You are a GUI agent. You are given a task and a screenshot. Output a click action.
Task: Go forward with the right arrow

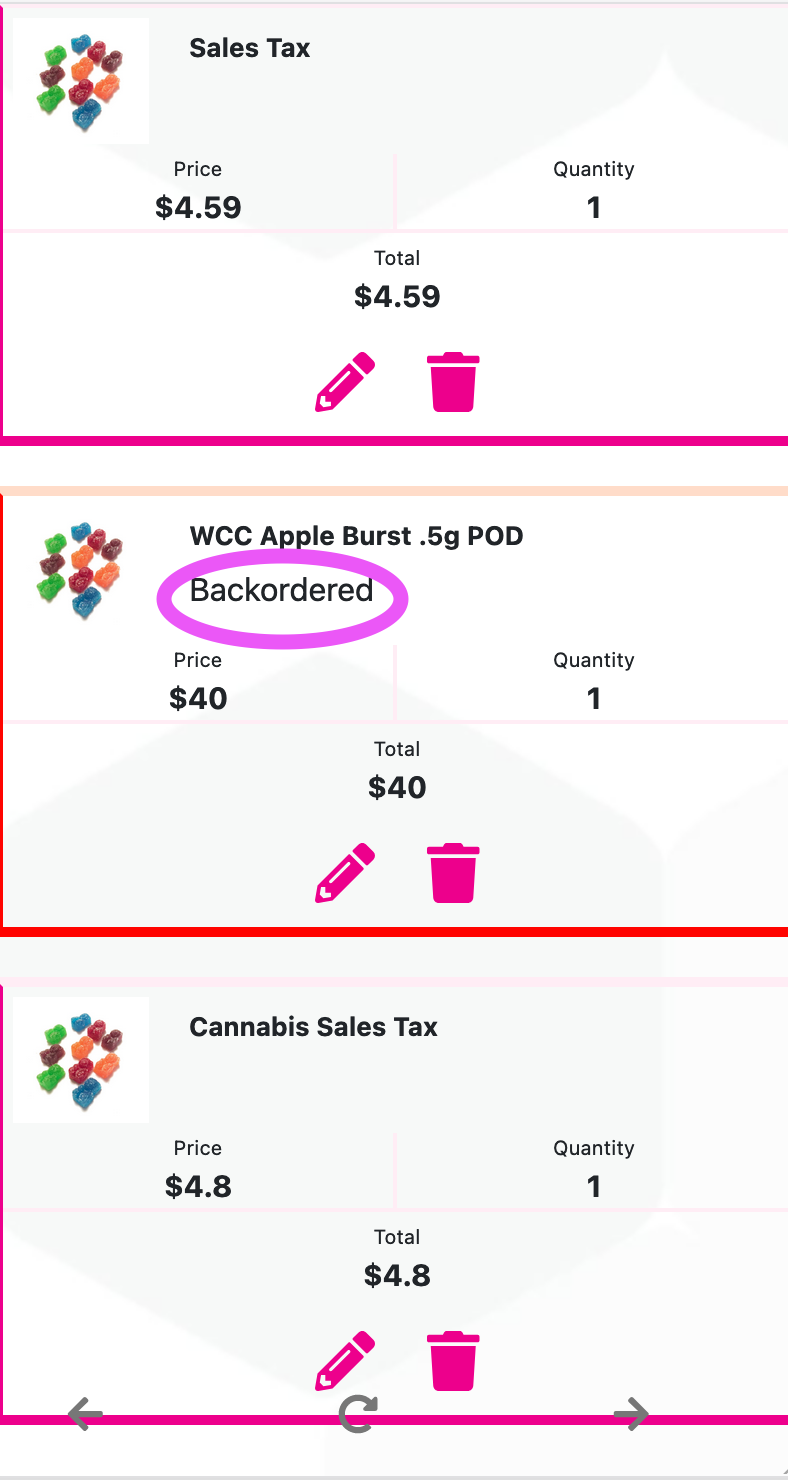click(x=631, y=1414)
